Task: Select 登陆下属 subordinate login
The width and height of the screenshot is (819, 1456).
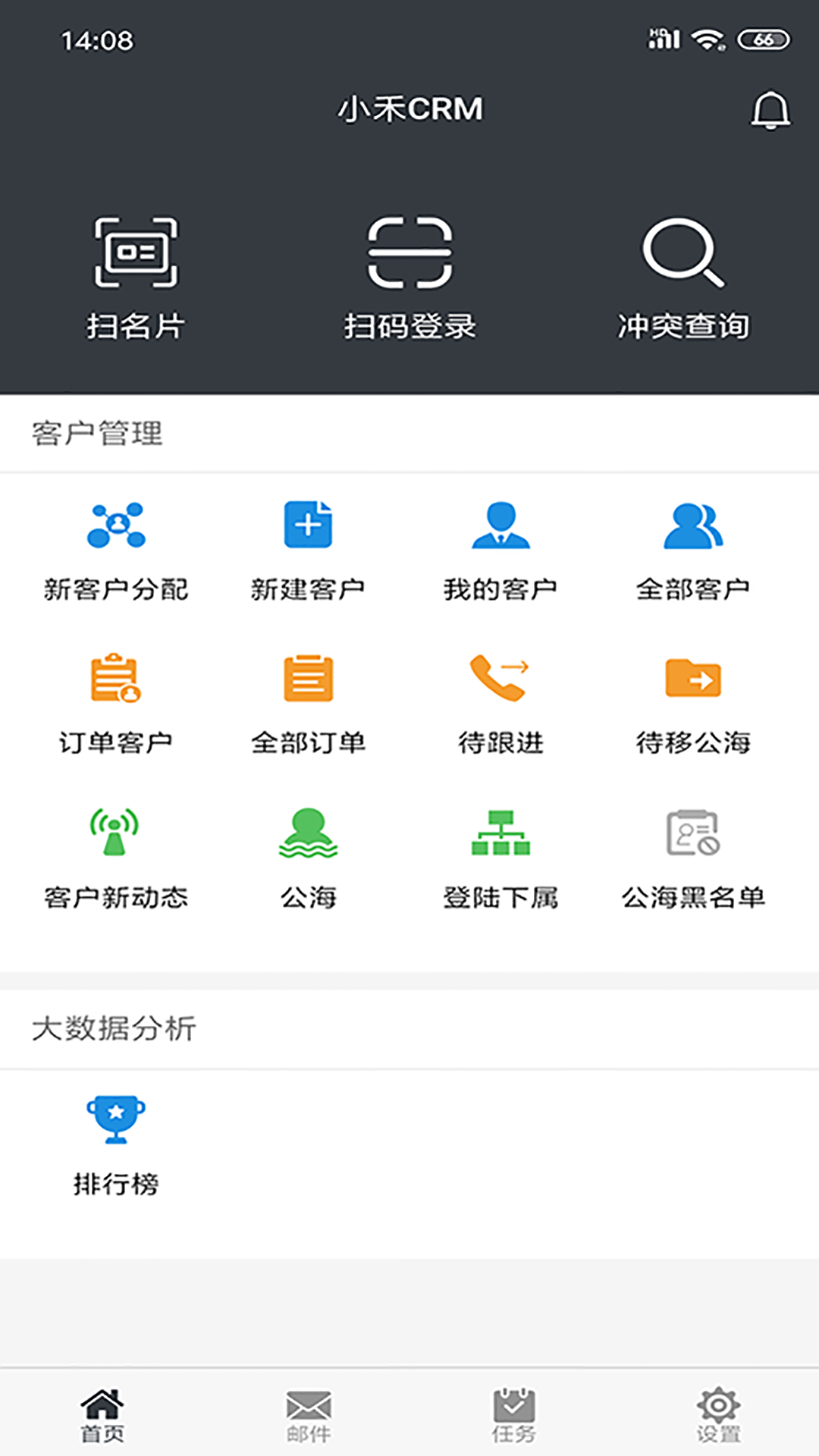Action: click(x=500, y=858)
